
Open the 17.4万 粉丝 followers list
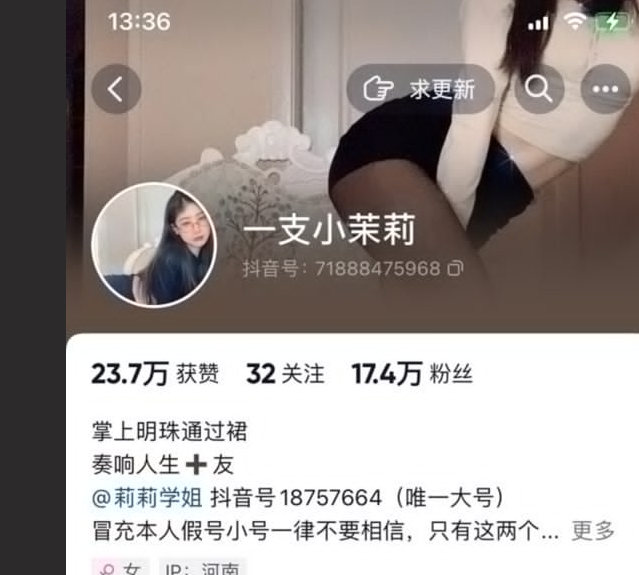[411, 375]
